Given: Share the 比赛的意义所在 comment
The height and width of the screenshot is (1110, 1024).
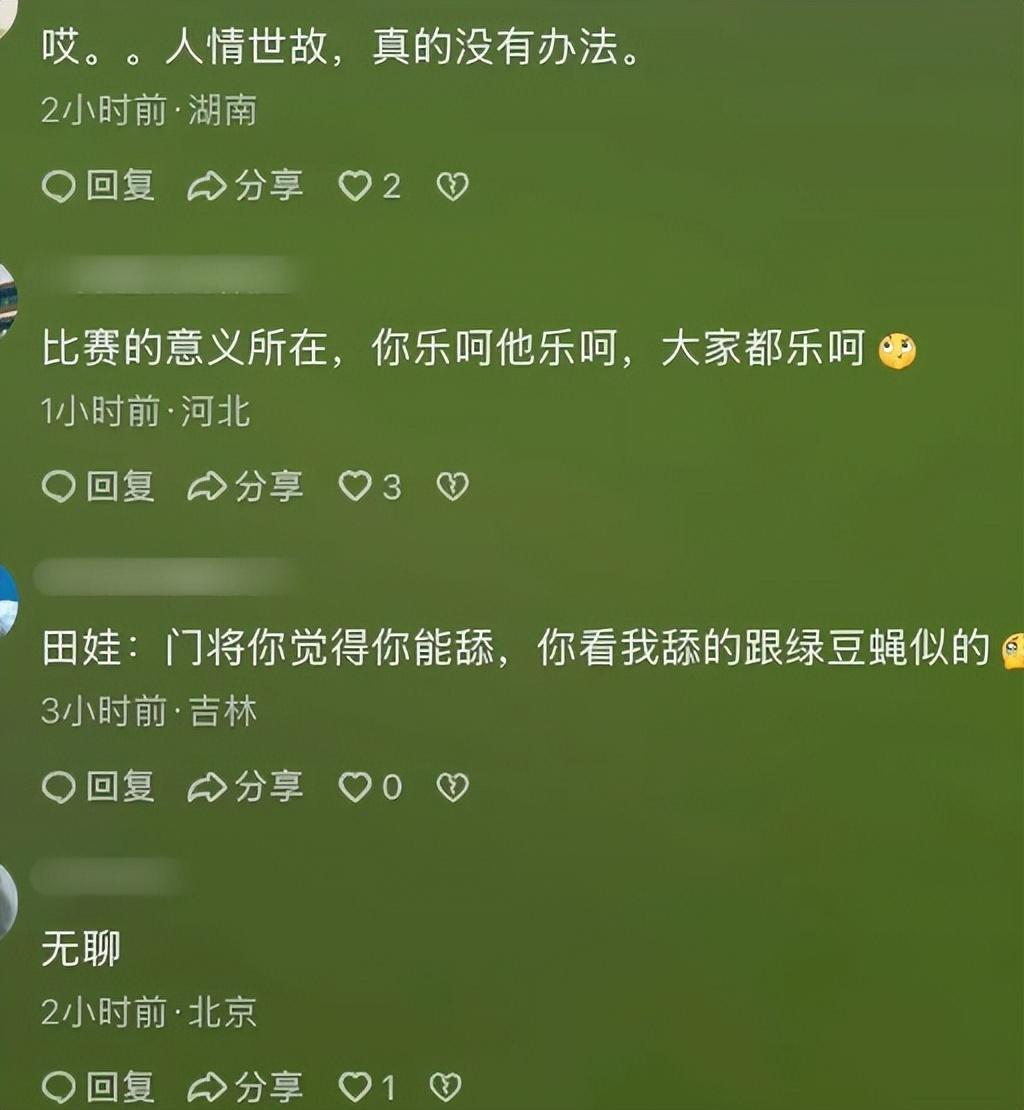Looking at the screenshot, I should pyautogui.click(x=245, y=486).
